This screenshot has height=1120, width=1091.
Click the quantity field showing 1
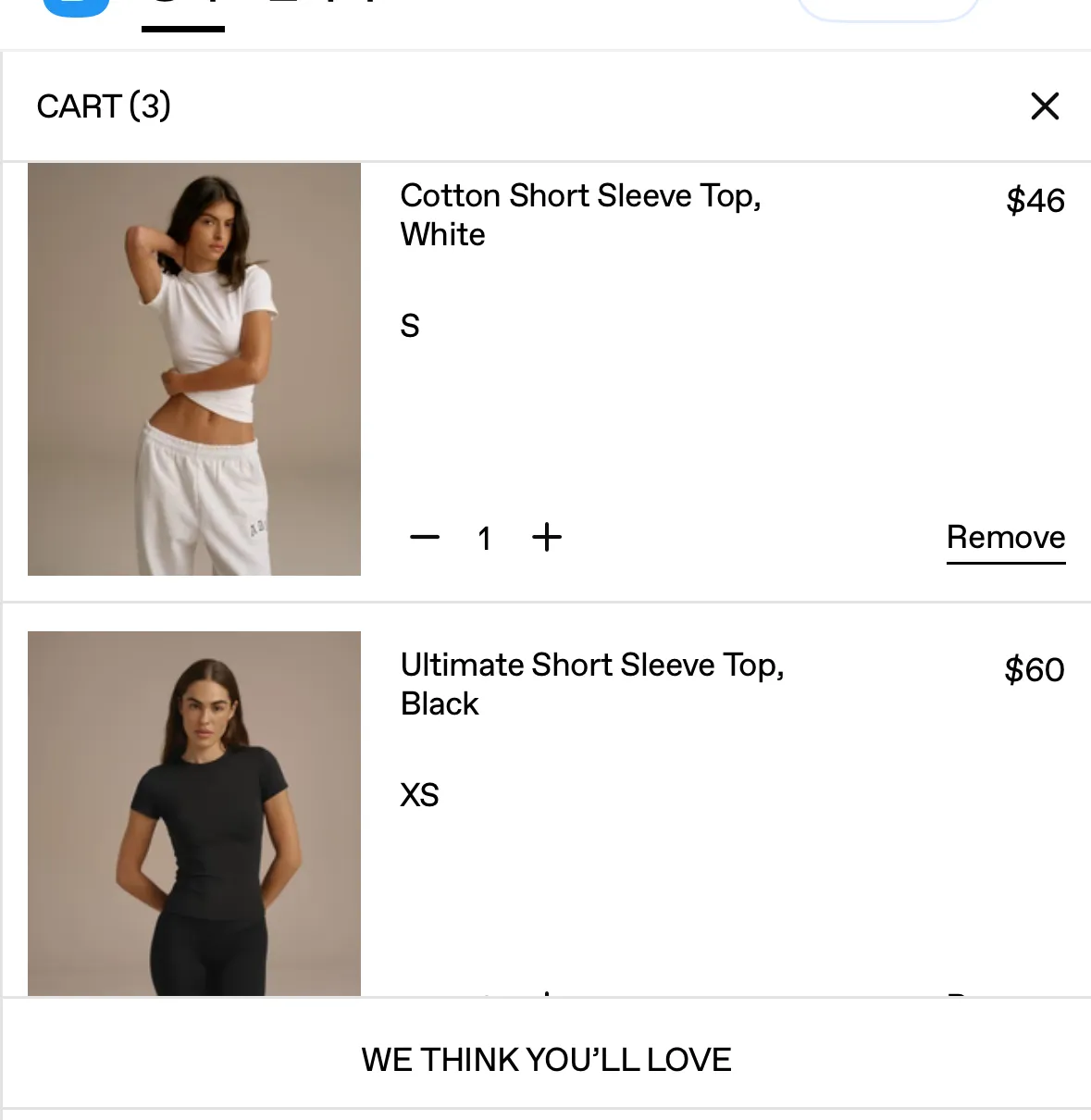coord(484,537)
